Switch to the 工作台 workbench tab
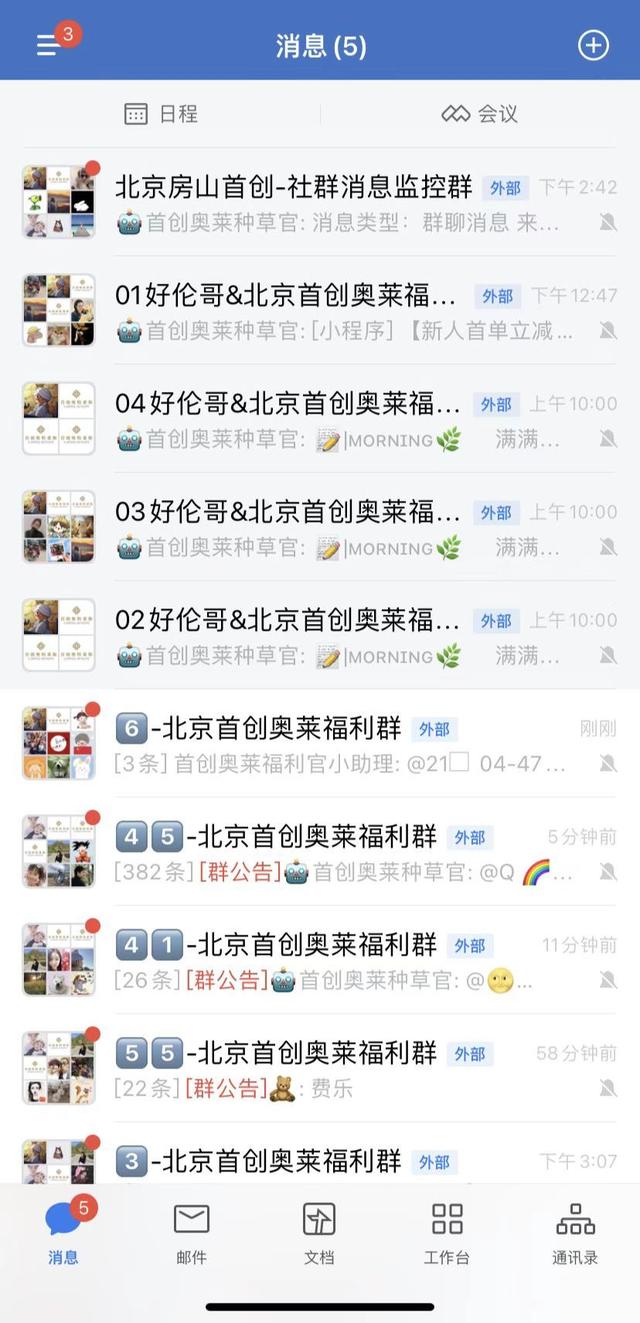Screen dimensions: 640x1323 tap(447, 1234)
